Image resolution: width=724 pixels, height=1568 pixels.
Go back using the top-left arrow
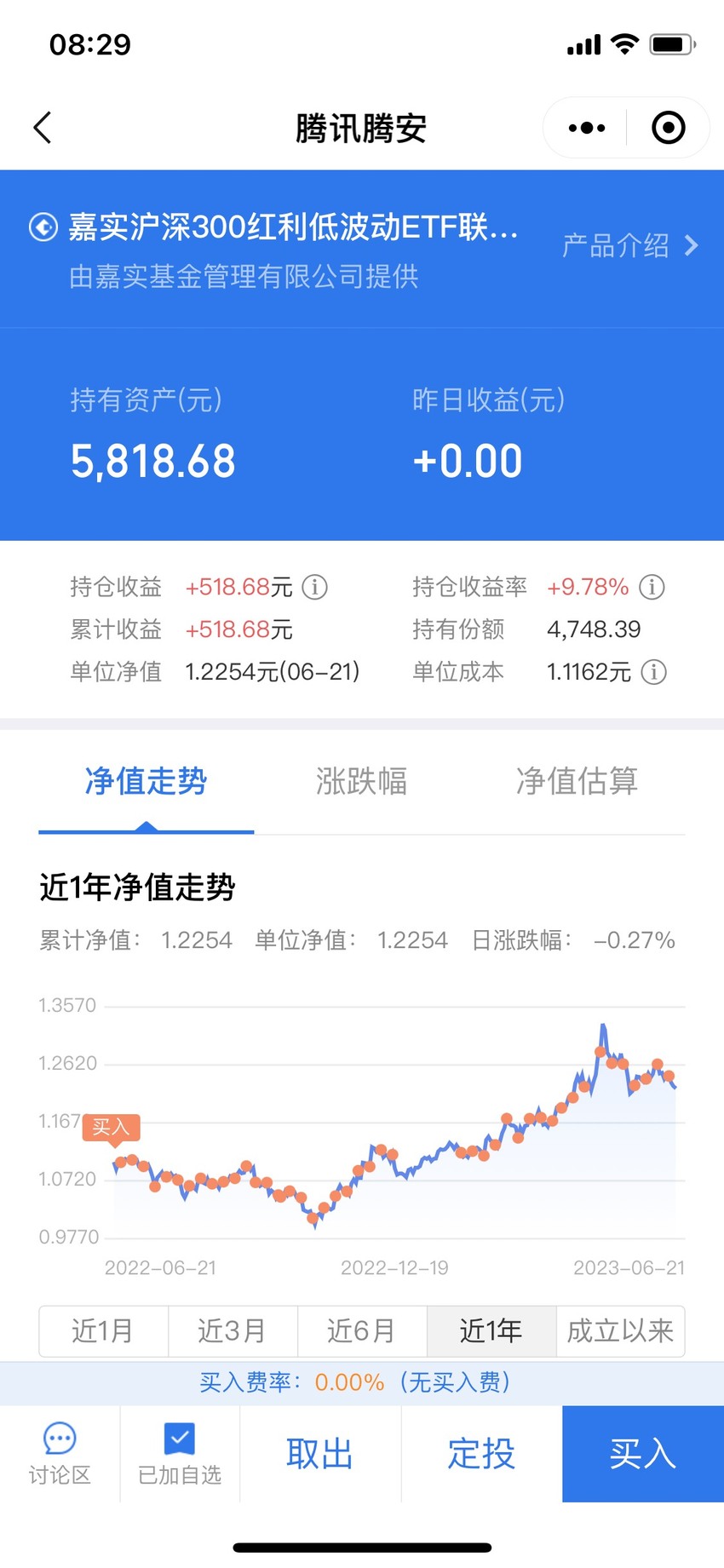click(43, 128)
